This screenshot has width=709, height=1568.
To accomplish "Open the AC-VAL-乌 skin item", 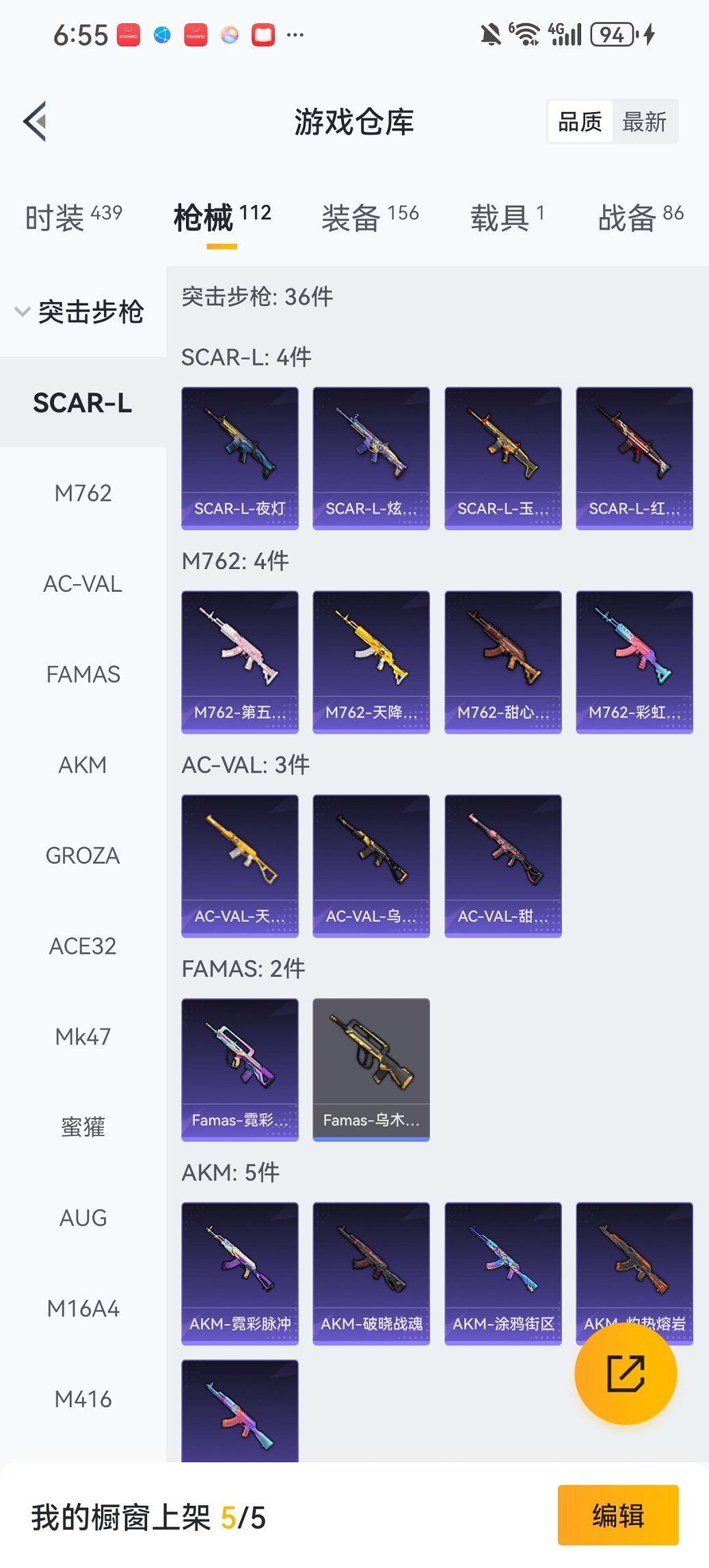I will click(371, 865).
